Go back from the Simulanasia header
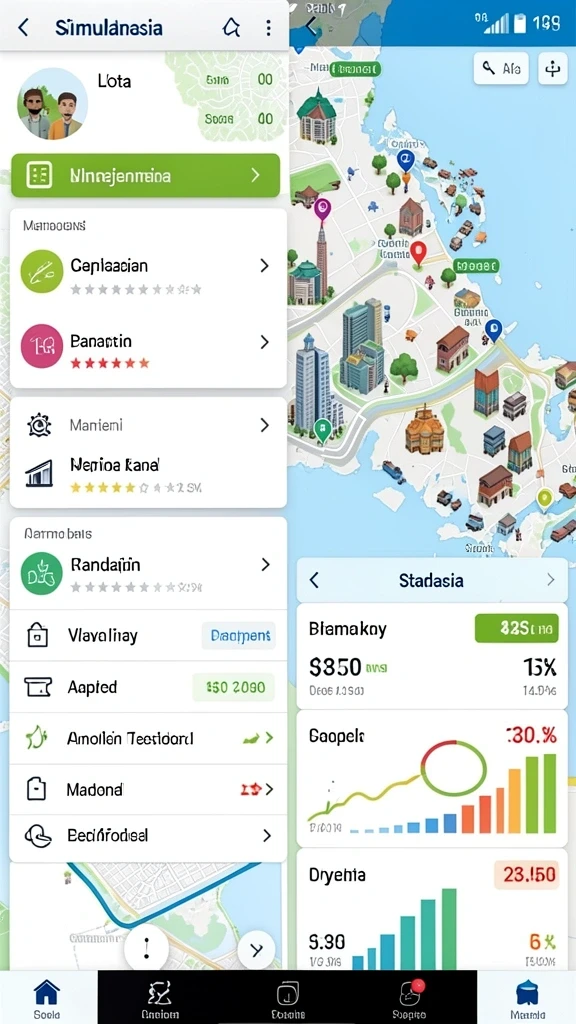 click(x=24, y=27)
